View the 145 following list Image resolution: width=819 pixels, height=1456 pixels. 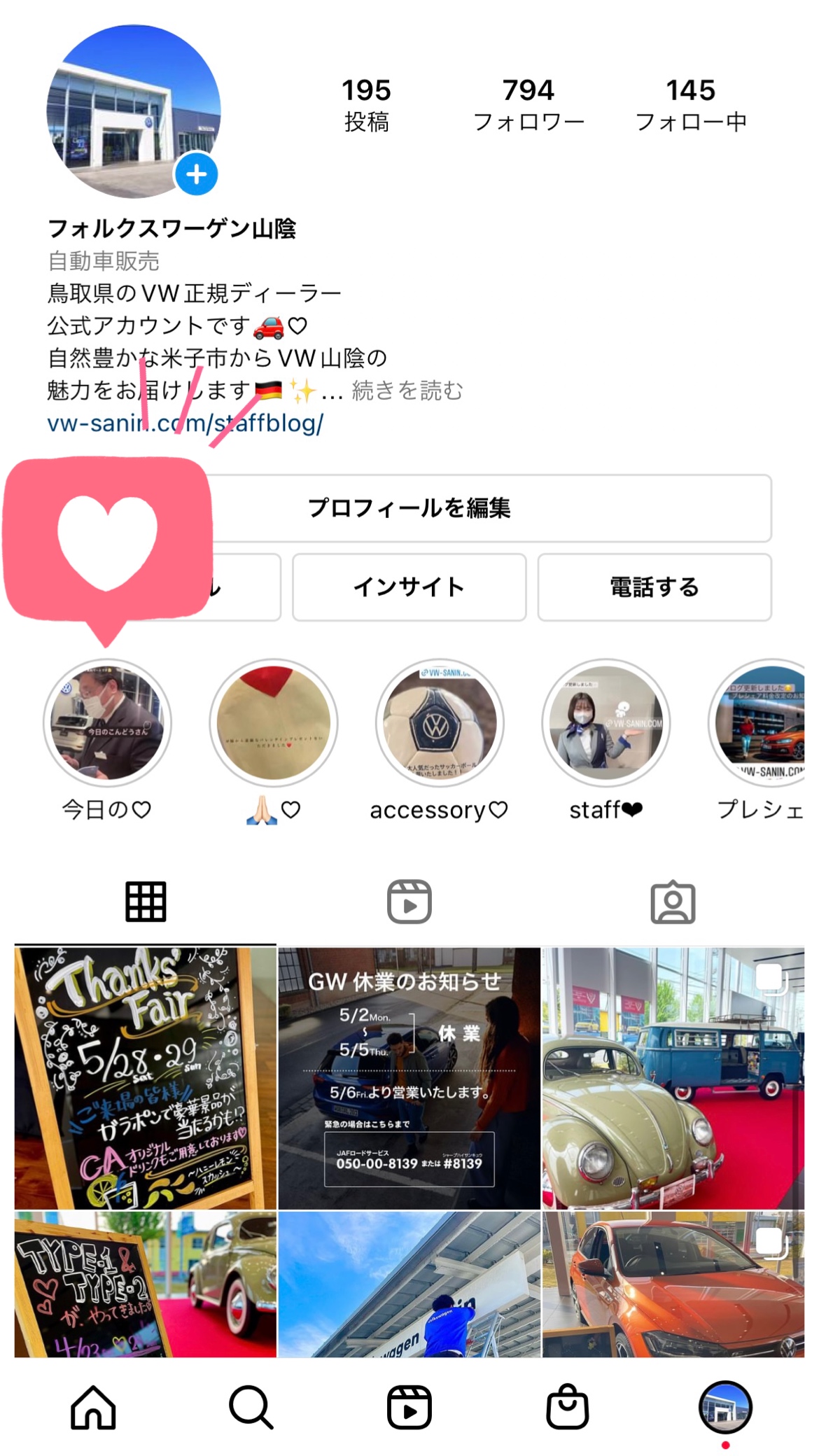690,105
